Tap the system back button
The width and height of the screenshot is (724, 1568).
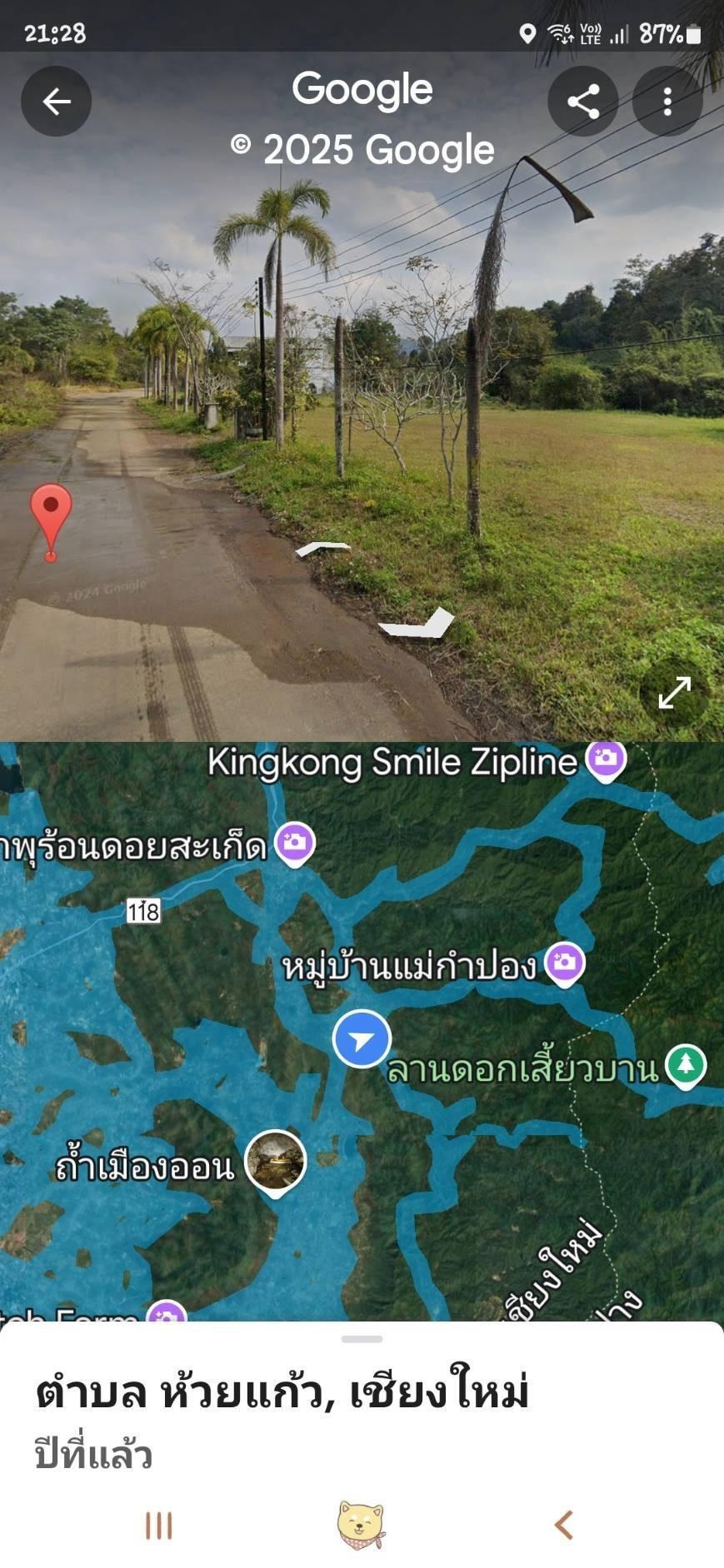tap(564, 1526)
